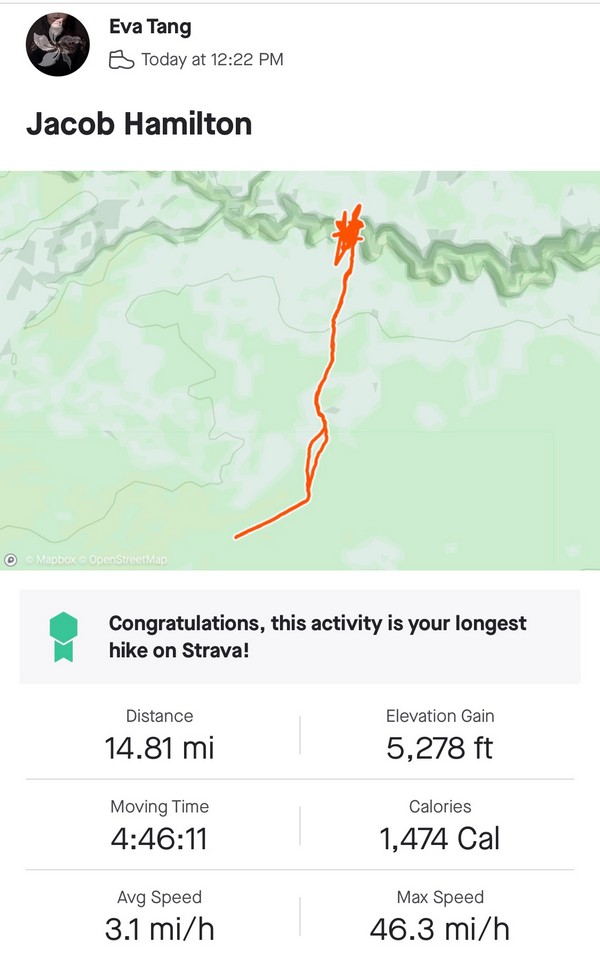The image size is (600, 955).
Task: Open the longest hike congratulations banner
Action: click(300, 637)
